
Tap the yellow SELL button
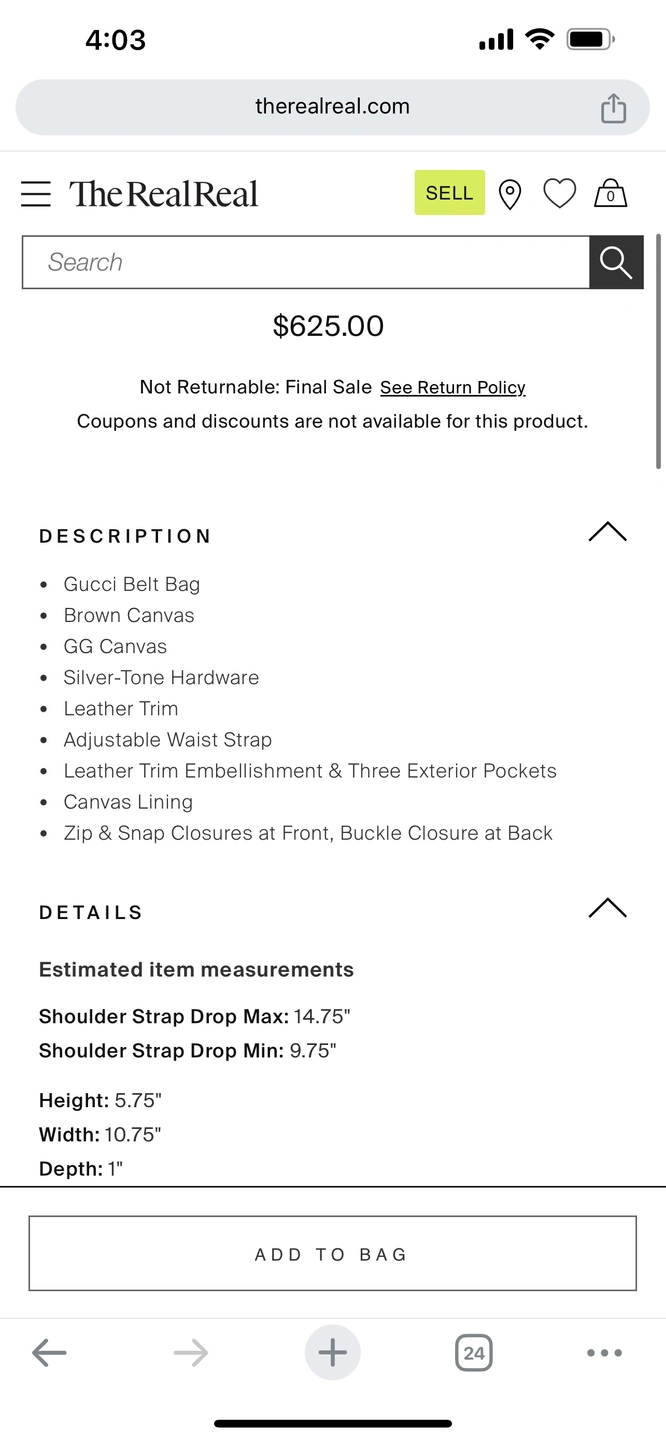click(x=450, y=193)
